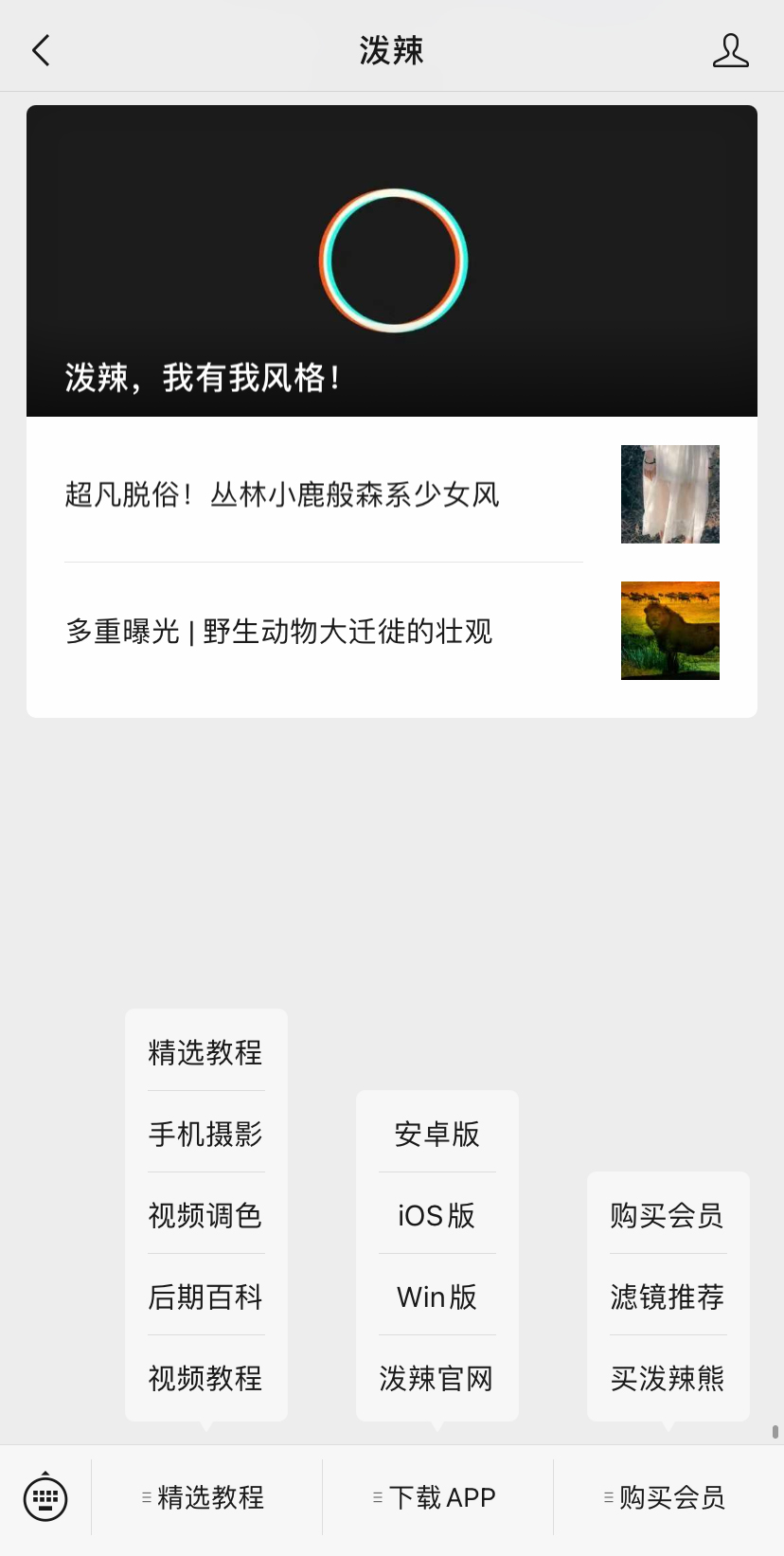784x1556 pixels.
Task: Tap the 下载 APP bottom menu tab
Action: tap(437, 1497)
